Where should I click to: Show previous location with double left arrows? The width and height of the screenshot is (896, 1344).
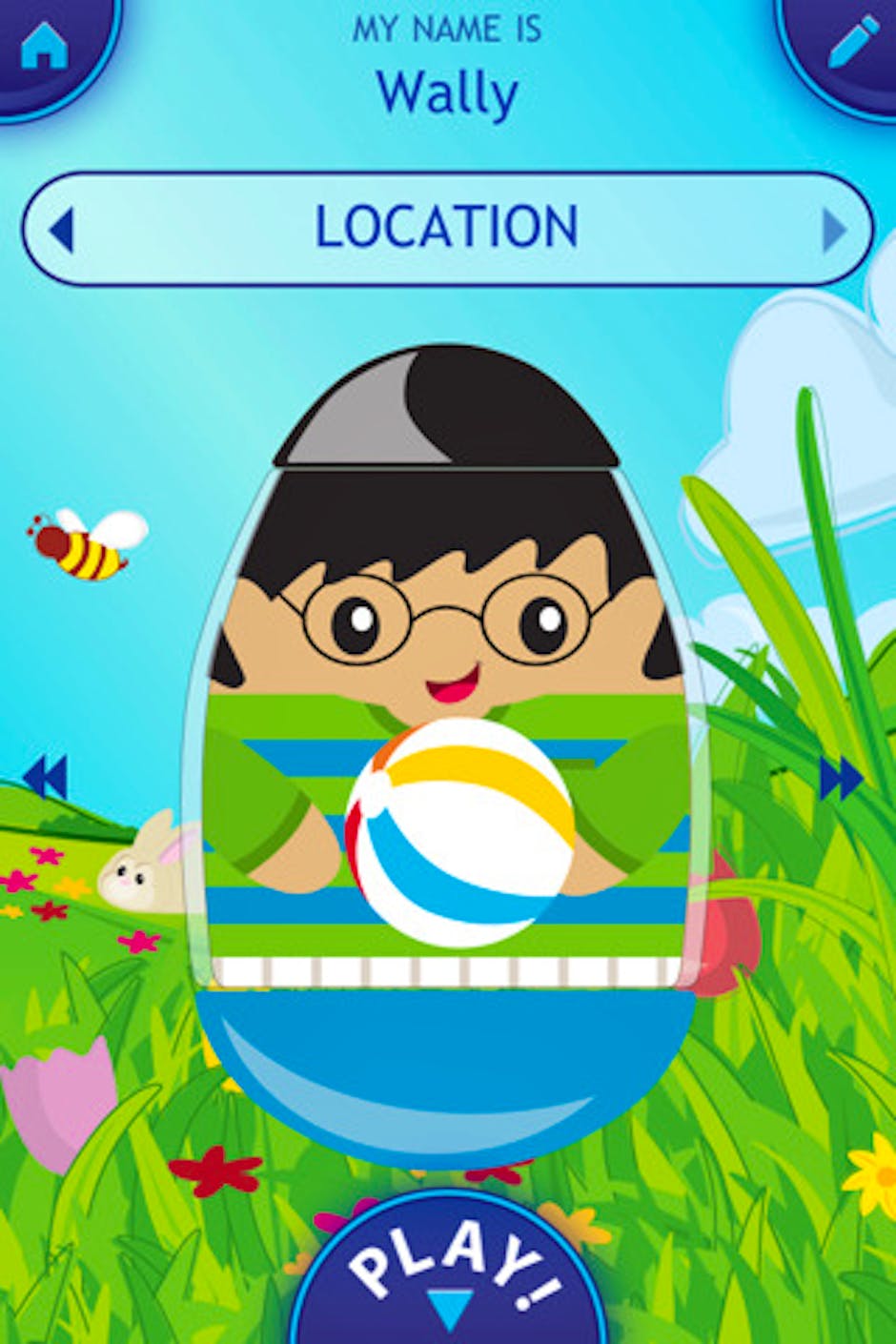coord(46,776)
